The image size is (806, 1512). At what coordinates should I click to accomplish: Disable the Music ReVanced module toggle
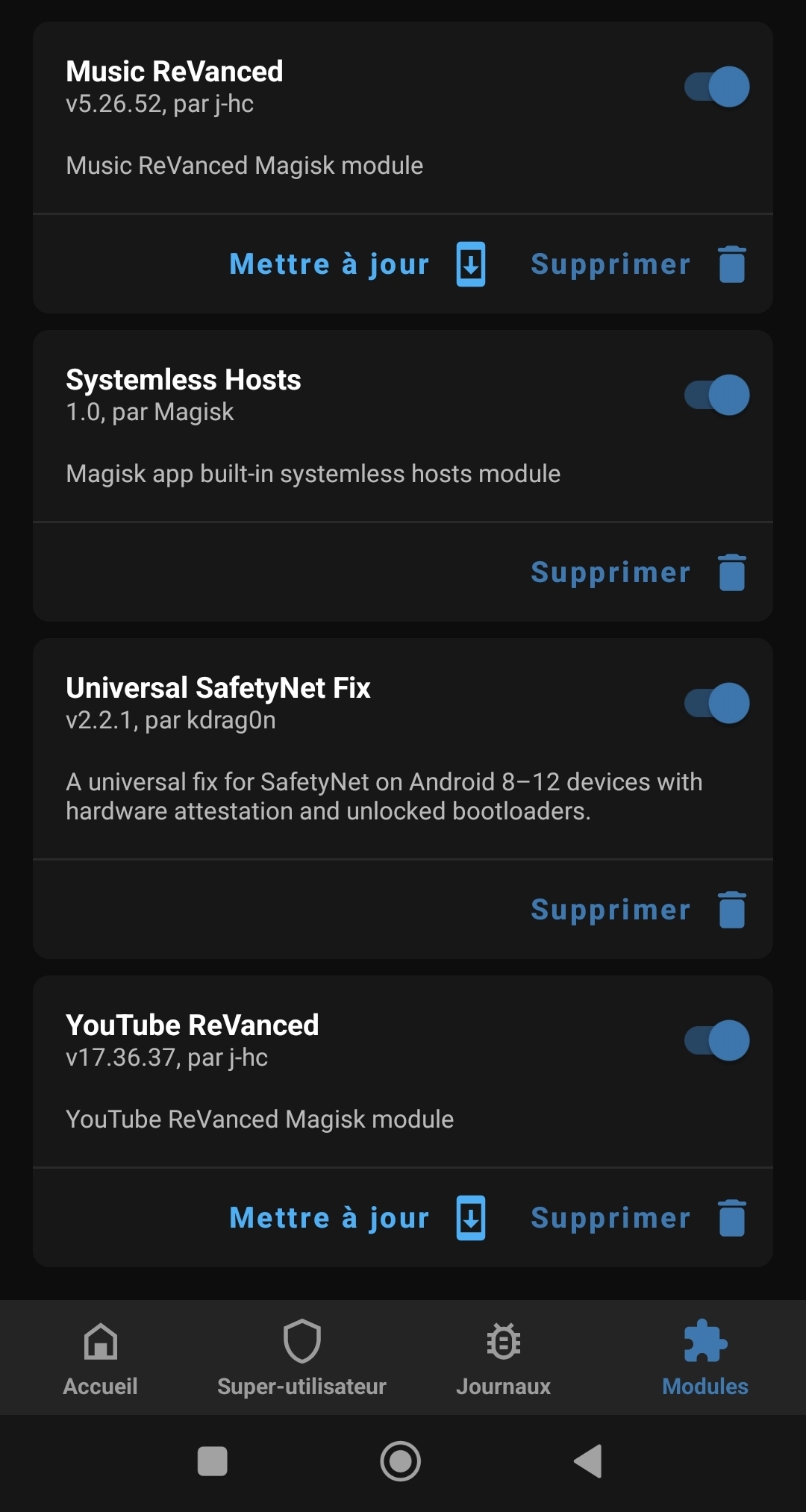pos(716,87)
